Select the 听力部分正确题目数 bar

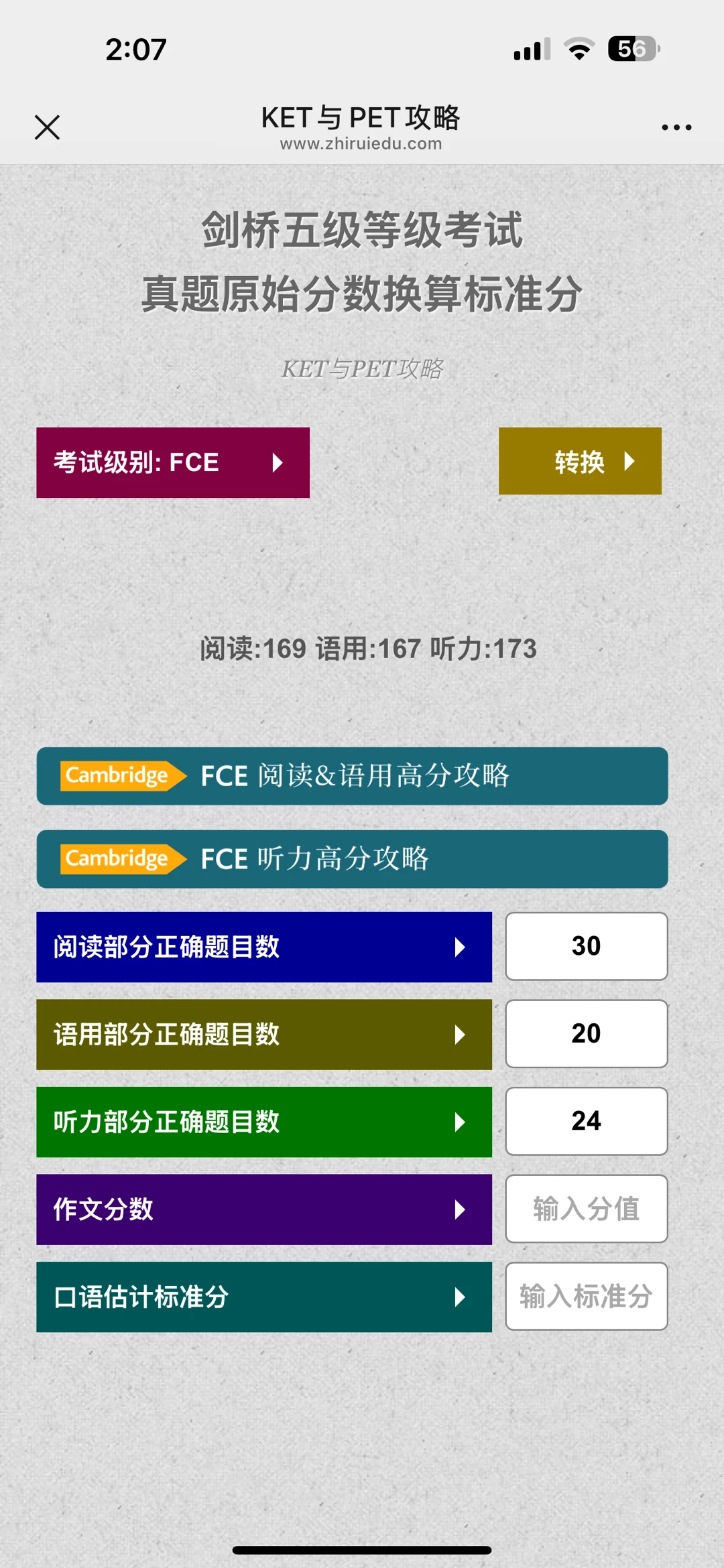click(264, 1122)
